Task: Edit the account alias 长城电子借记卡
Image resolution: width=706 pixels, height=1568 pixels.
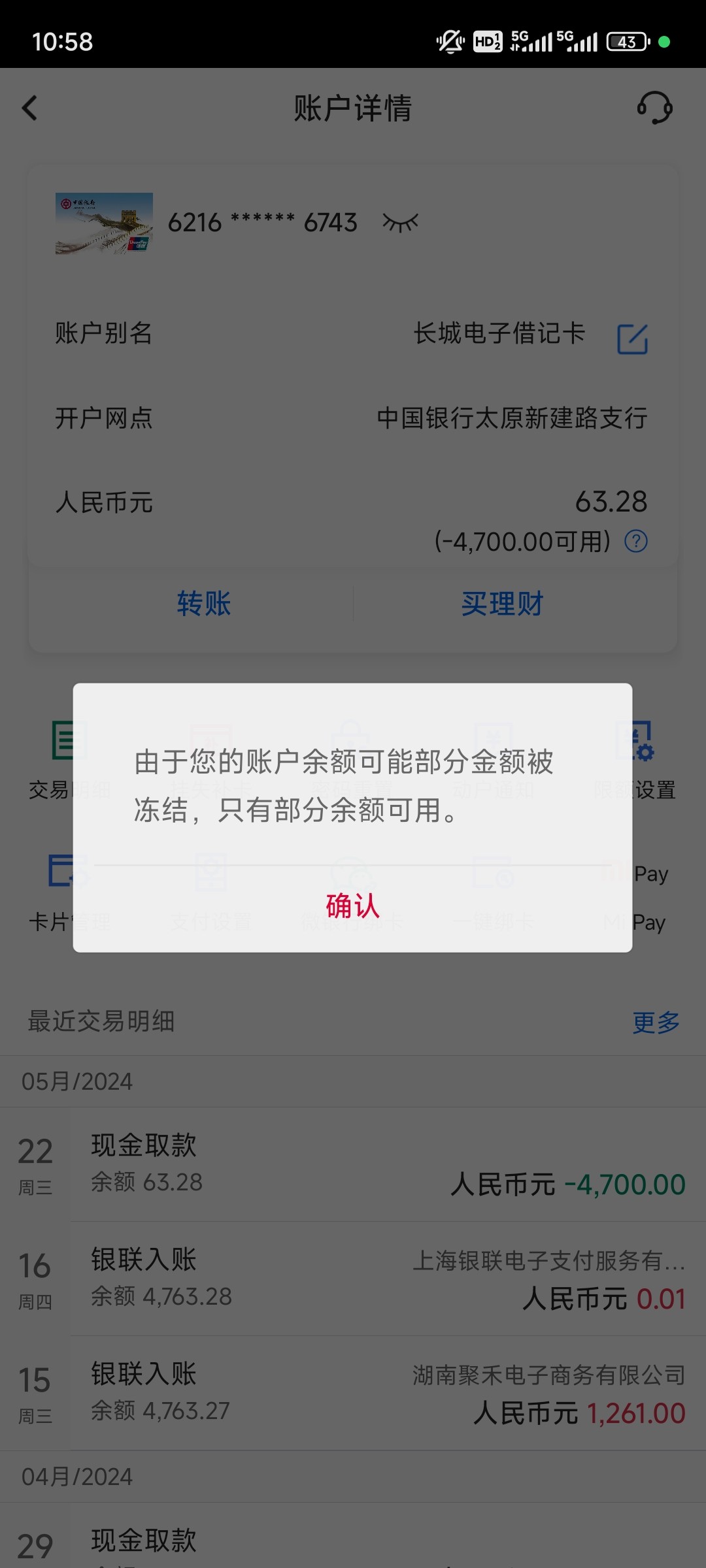Action: (633, 339)
